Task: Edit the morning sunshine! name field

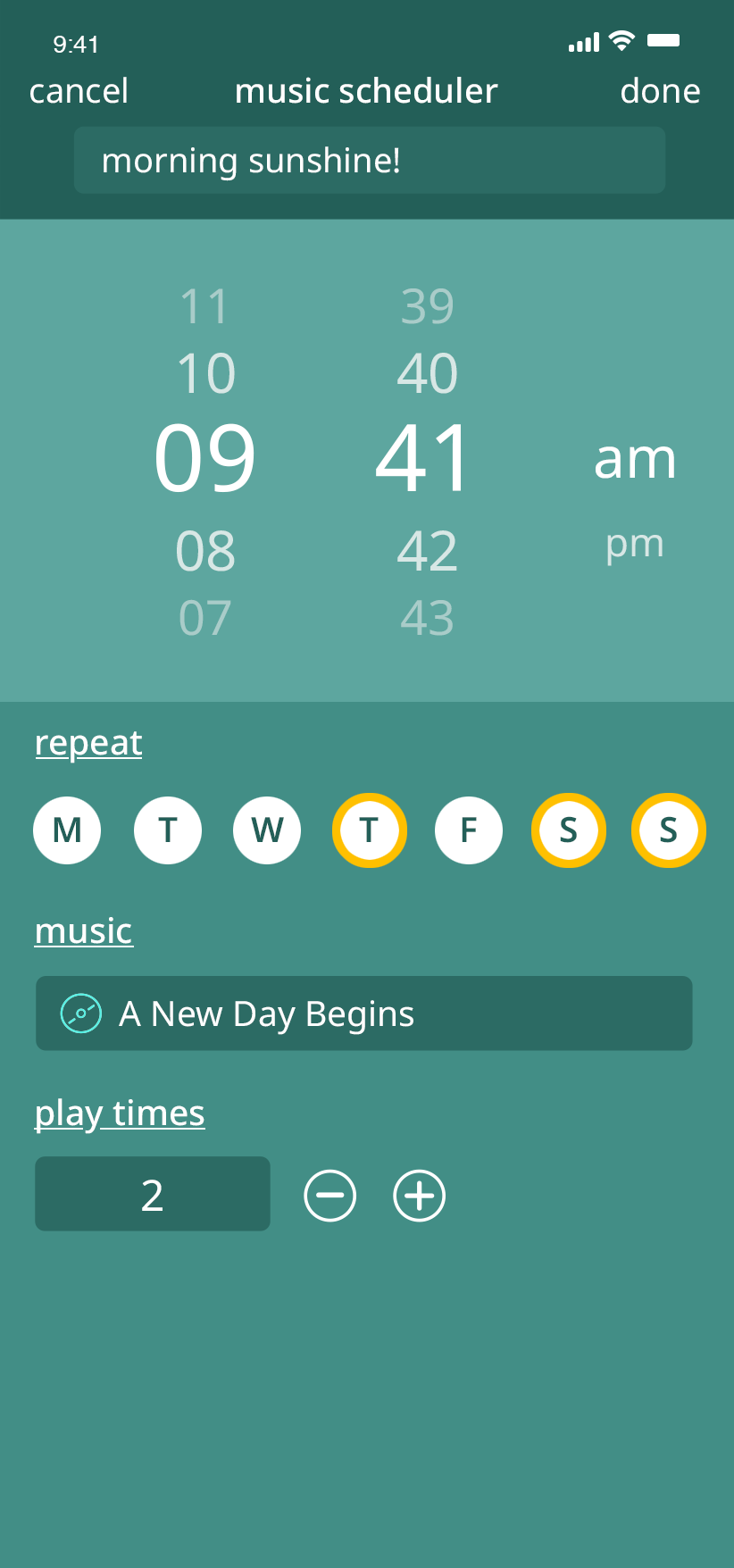Action: [369, 161]
